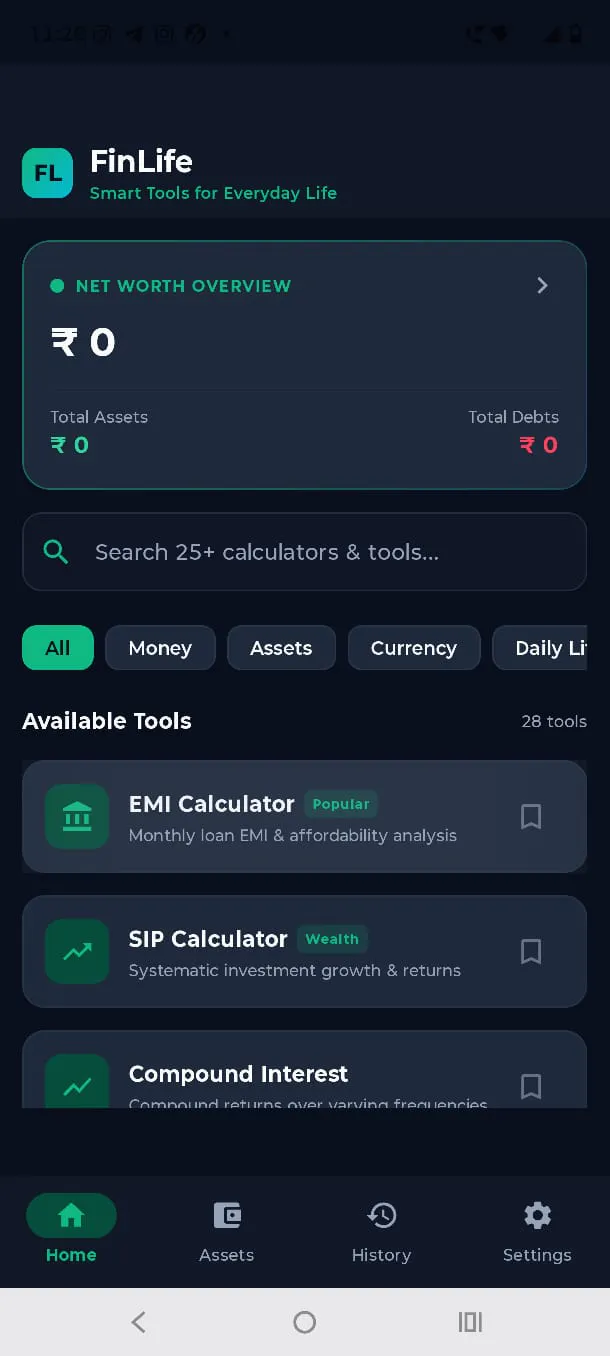Image resolution: width=610 pixels, height=1356 pixels.
Task: Bookmark the EMI Calculator
Action: pos(531,817)
